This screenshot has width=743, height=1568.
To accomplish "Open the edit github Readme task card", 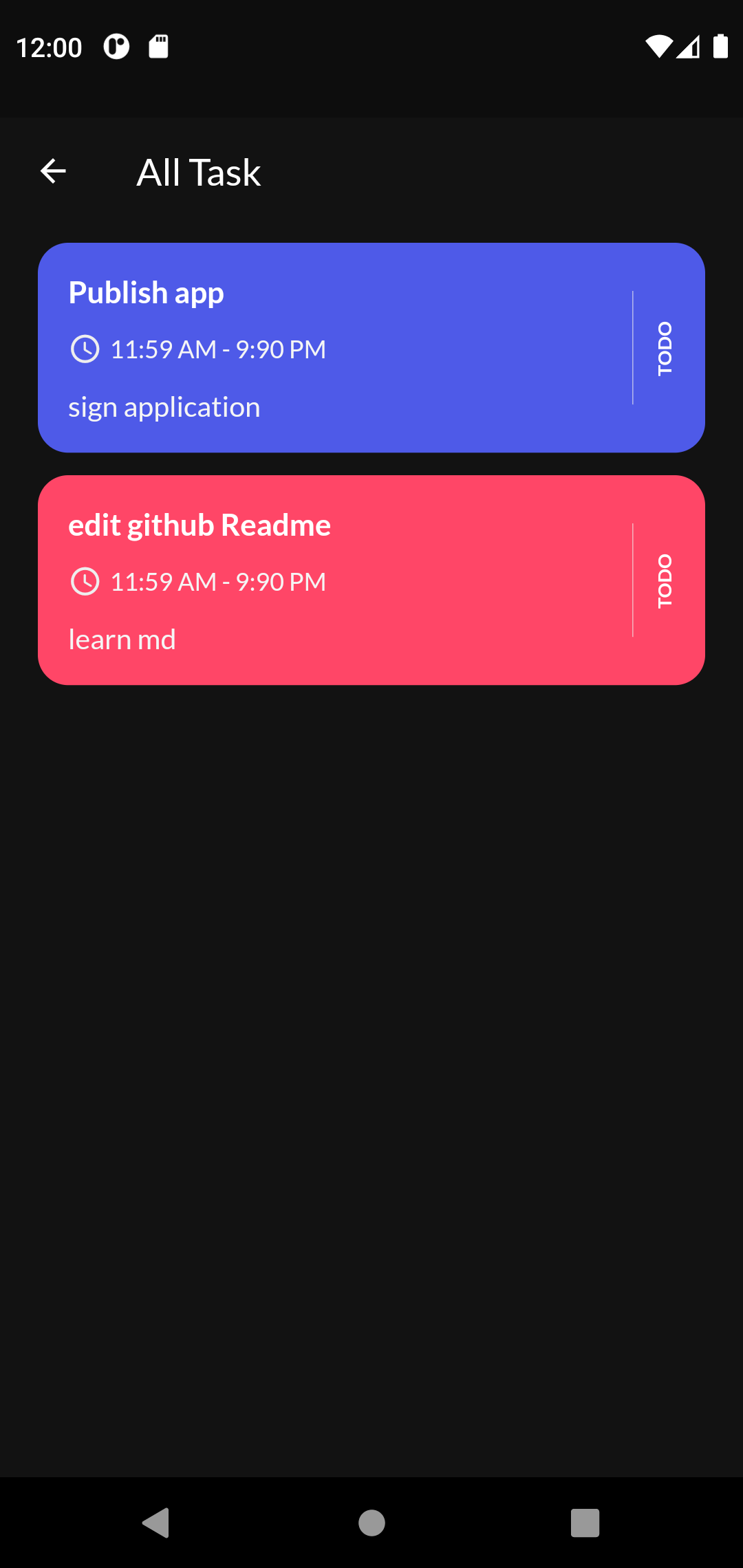I will coord(371,580).
